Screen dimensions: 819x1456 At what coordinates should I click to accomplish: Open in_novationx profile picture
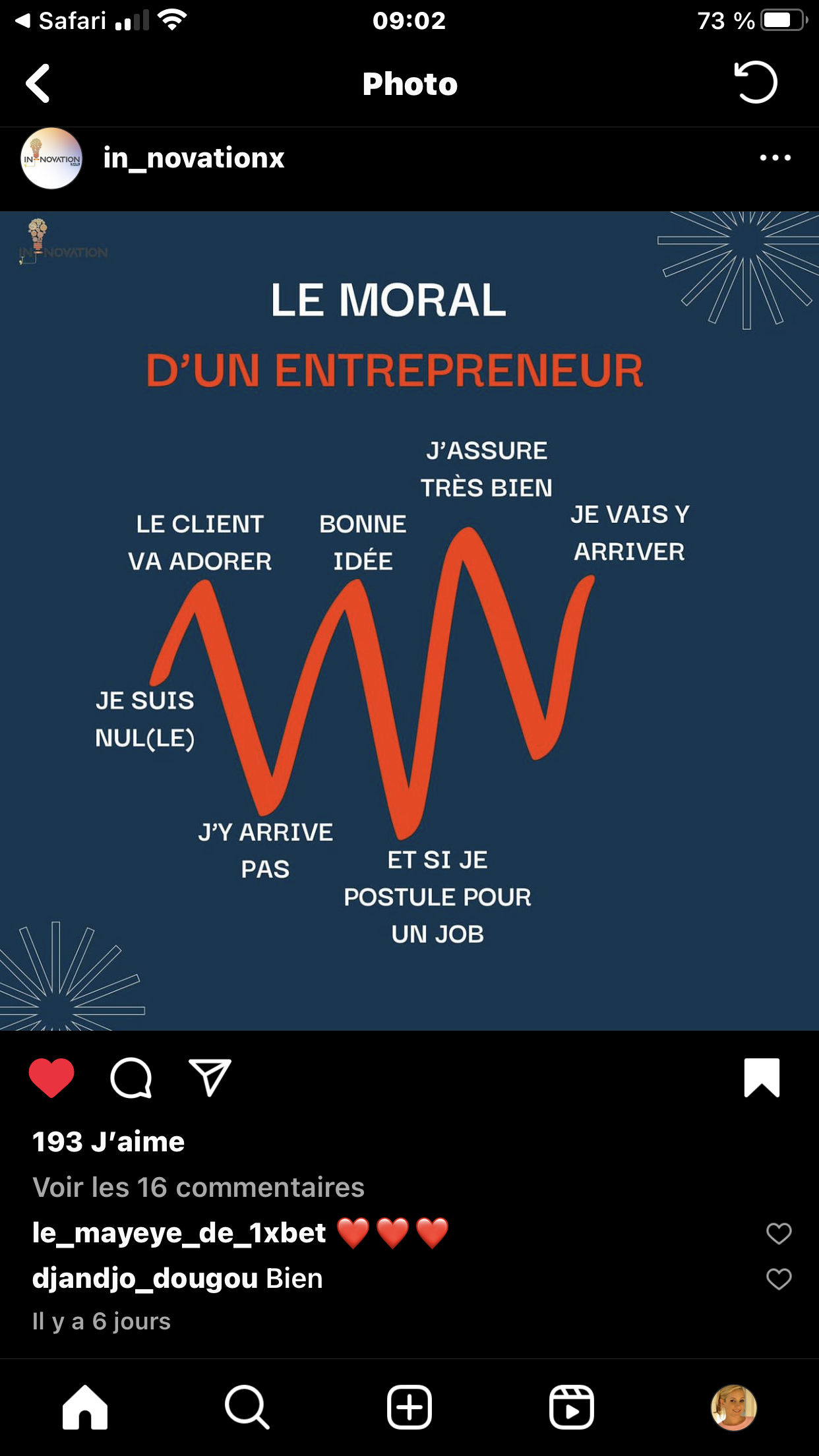coord(51,158)
